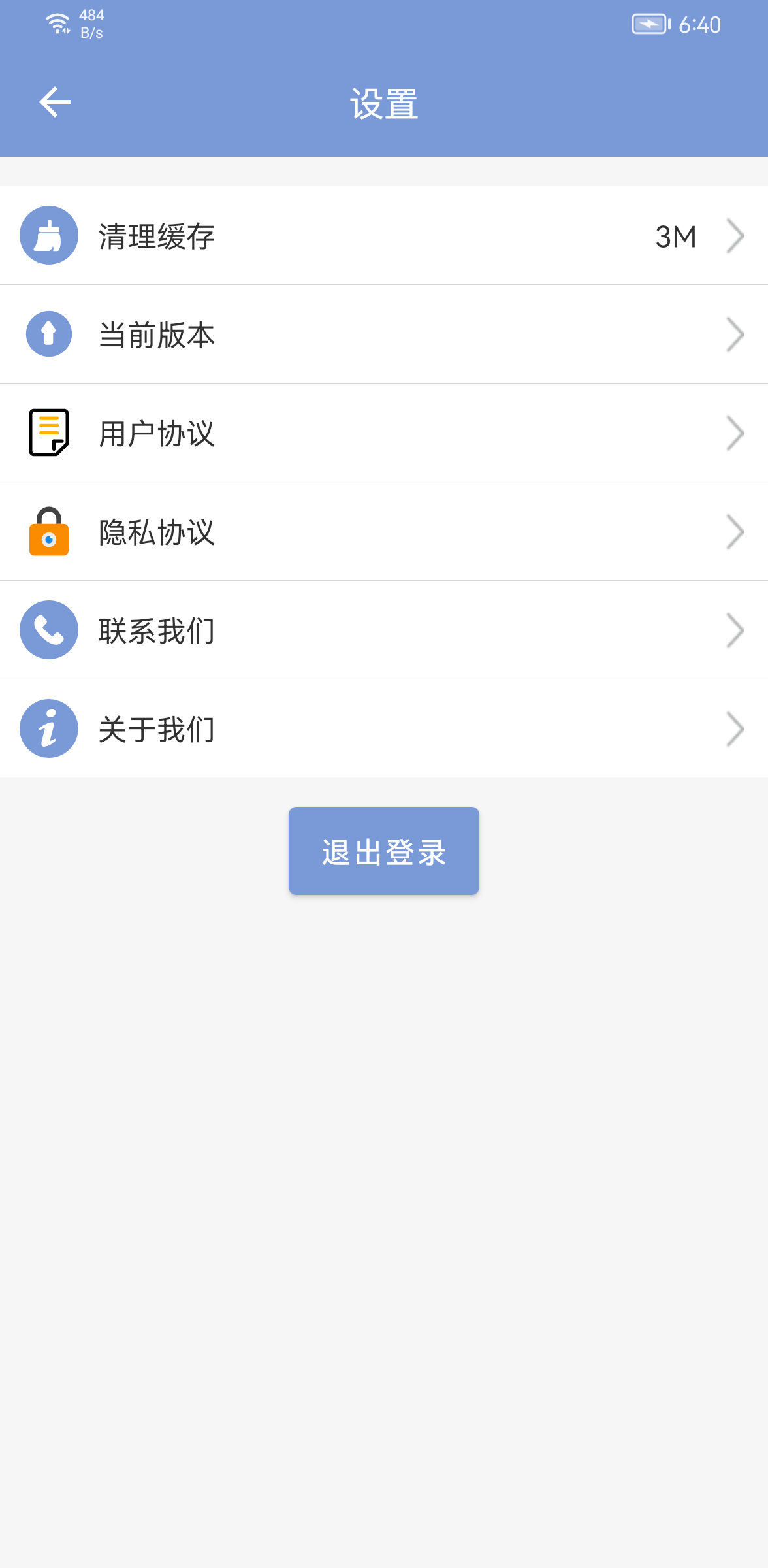Click the document icon beside 用户协议
Image resolution: width=768 pixels, height=1568 pixels.
49,432
